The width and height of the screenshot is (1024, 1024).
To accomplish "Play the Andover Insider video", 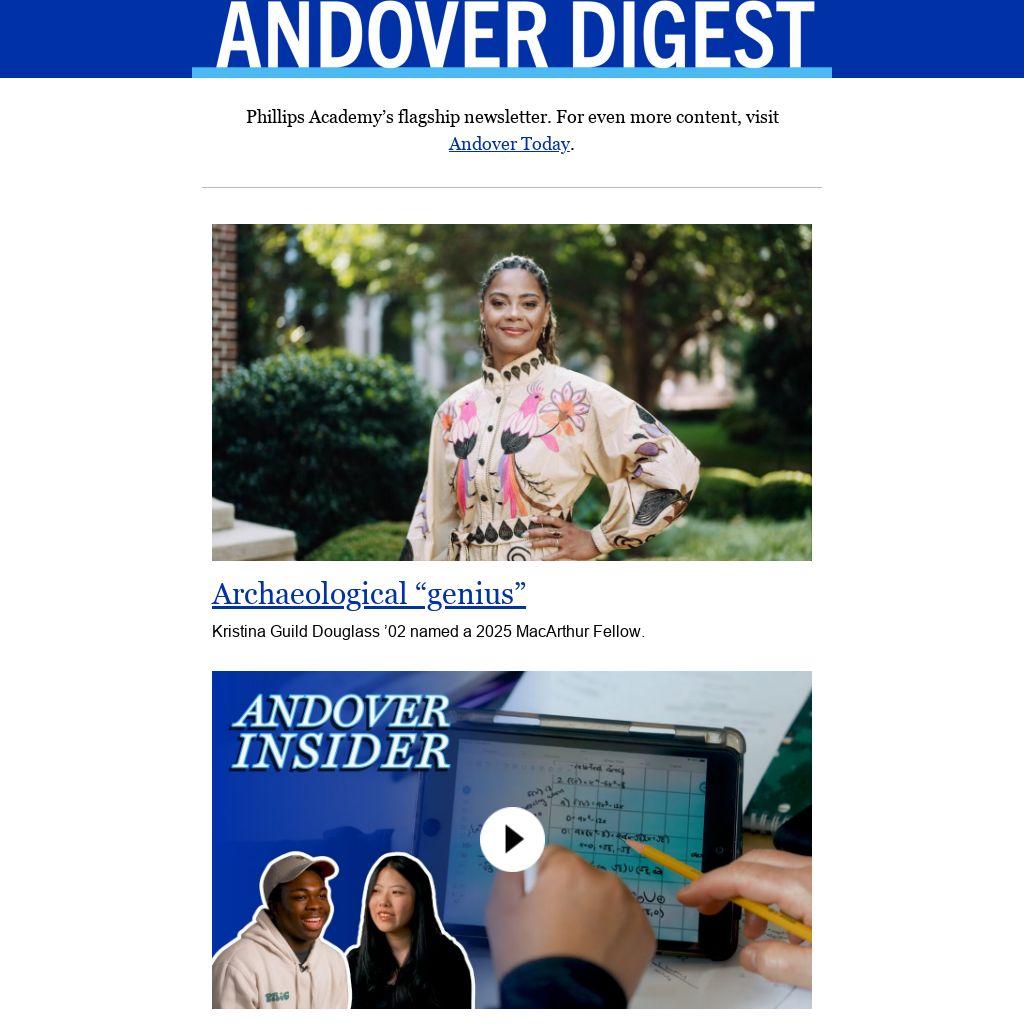I will (512, 839).
